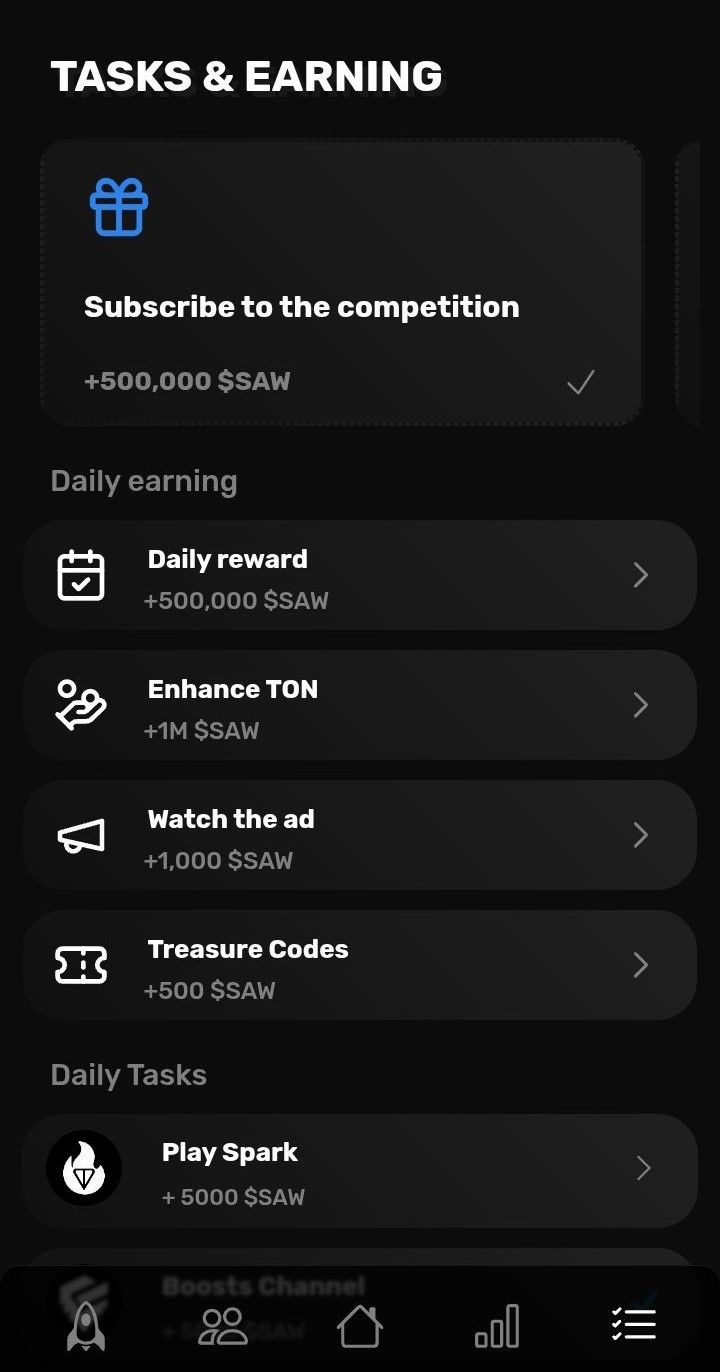Expand the Treasure Codes chevron
Viewport: 720px width, 1372px height.
pos(641,965)
